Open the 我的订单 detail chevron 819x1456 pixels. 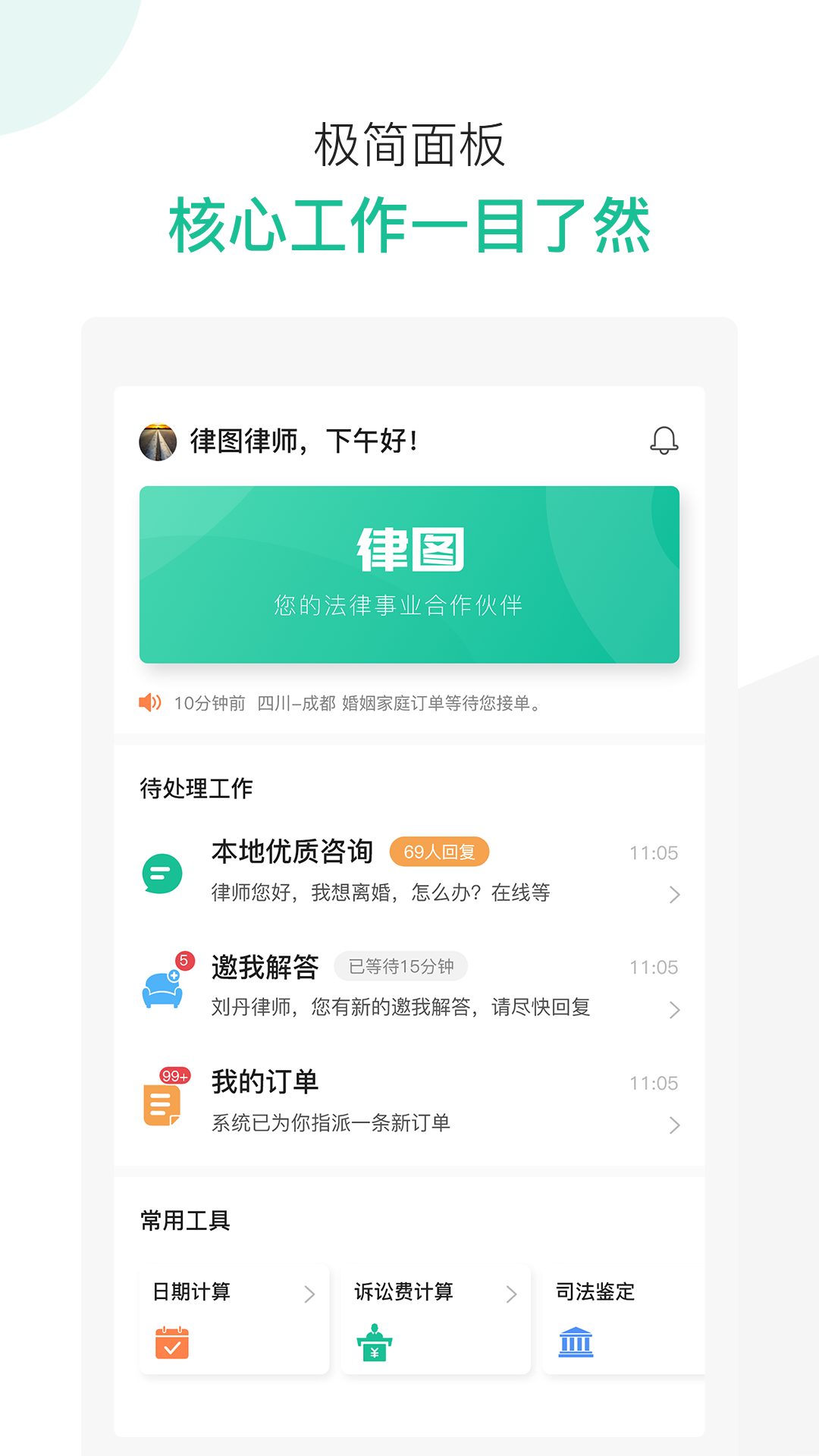pyautogui.click(x=675, y=1125)
